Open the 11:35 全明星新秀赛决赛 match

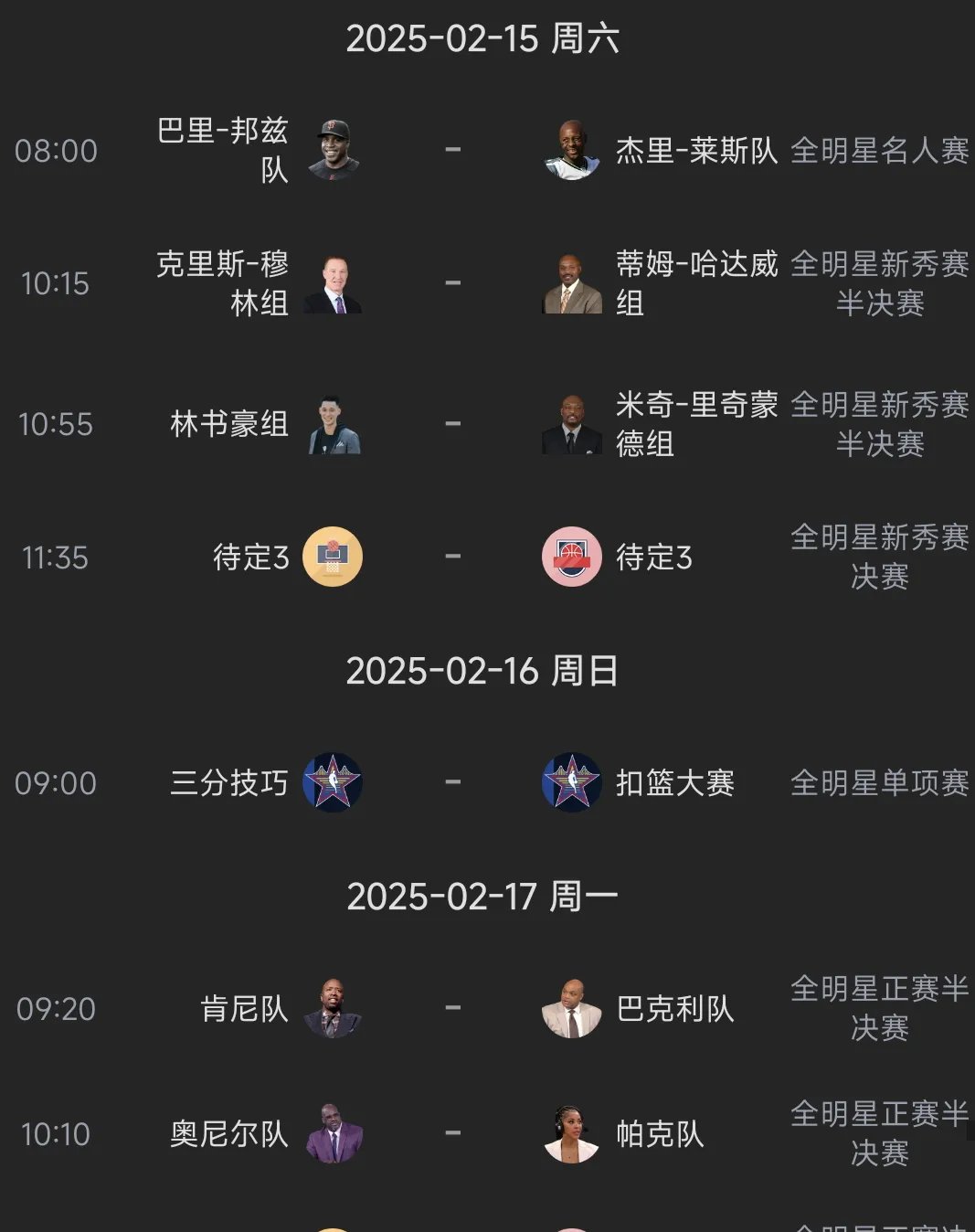453,557
